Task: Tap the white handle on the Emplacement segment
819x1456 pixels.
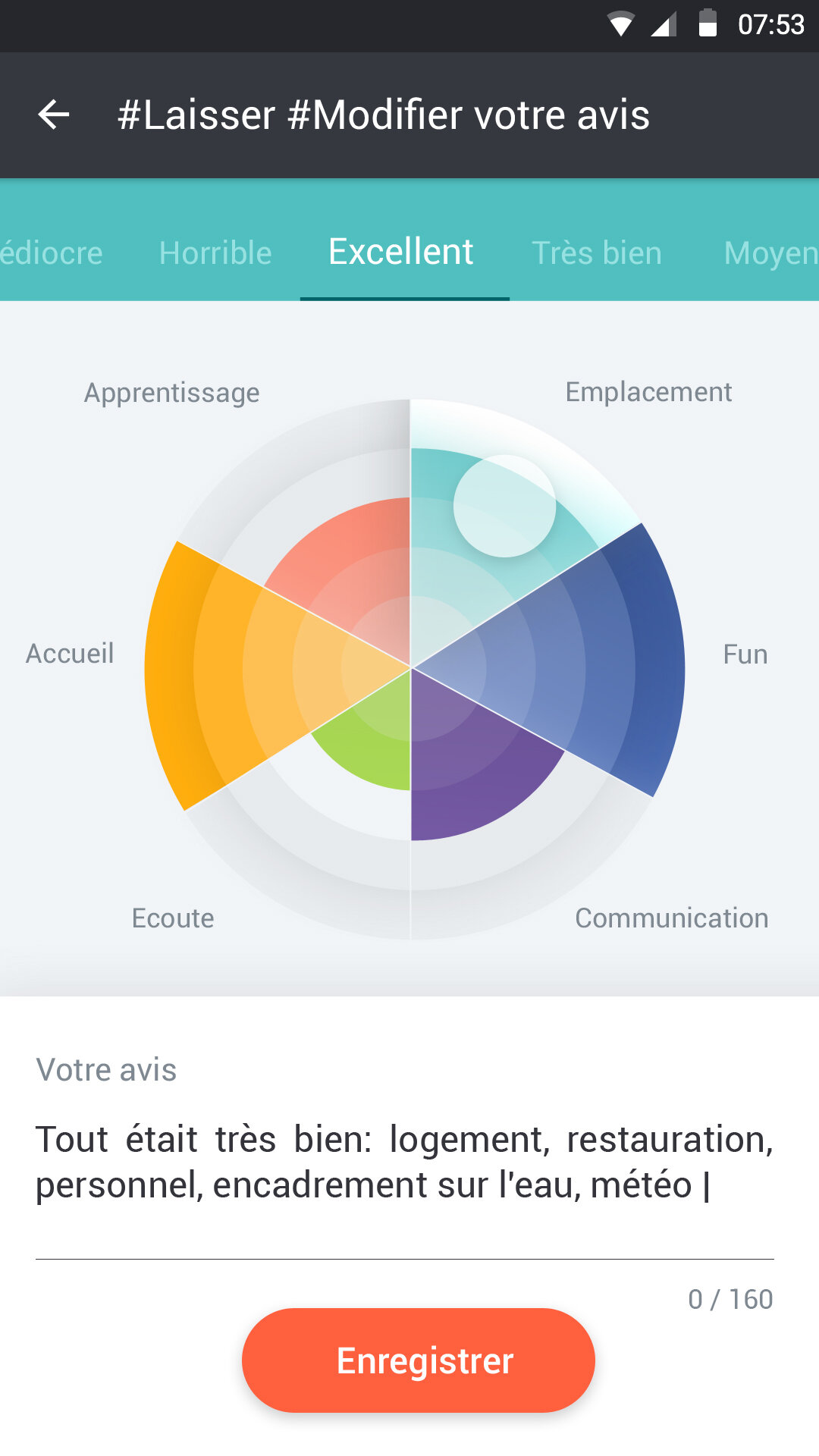Action: [x=504, y=506]
